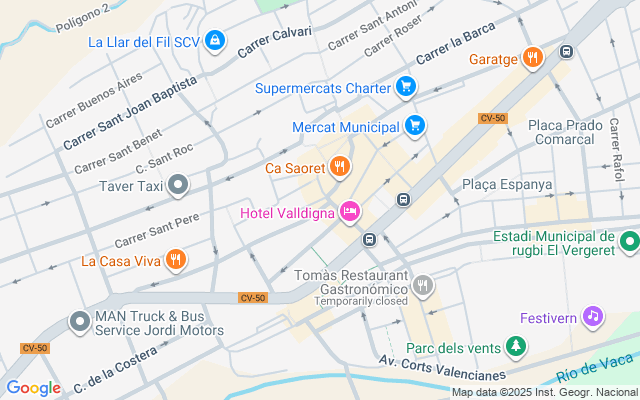
Task: Select La Casa Viva restaurant pin
Action: coord(176,261)
